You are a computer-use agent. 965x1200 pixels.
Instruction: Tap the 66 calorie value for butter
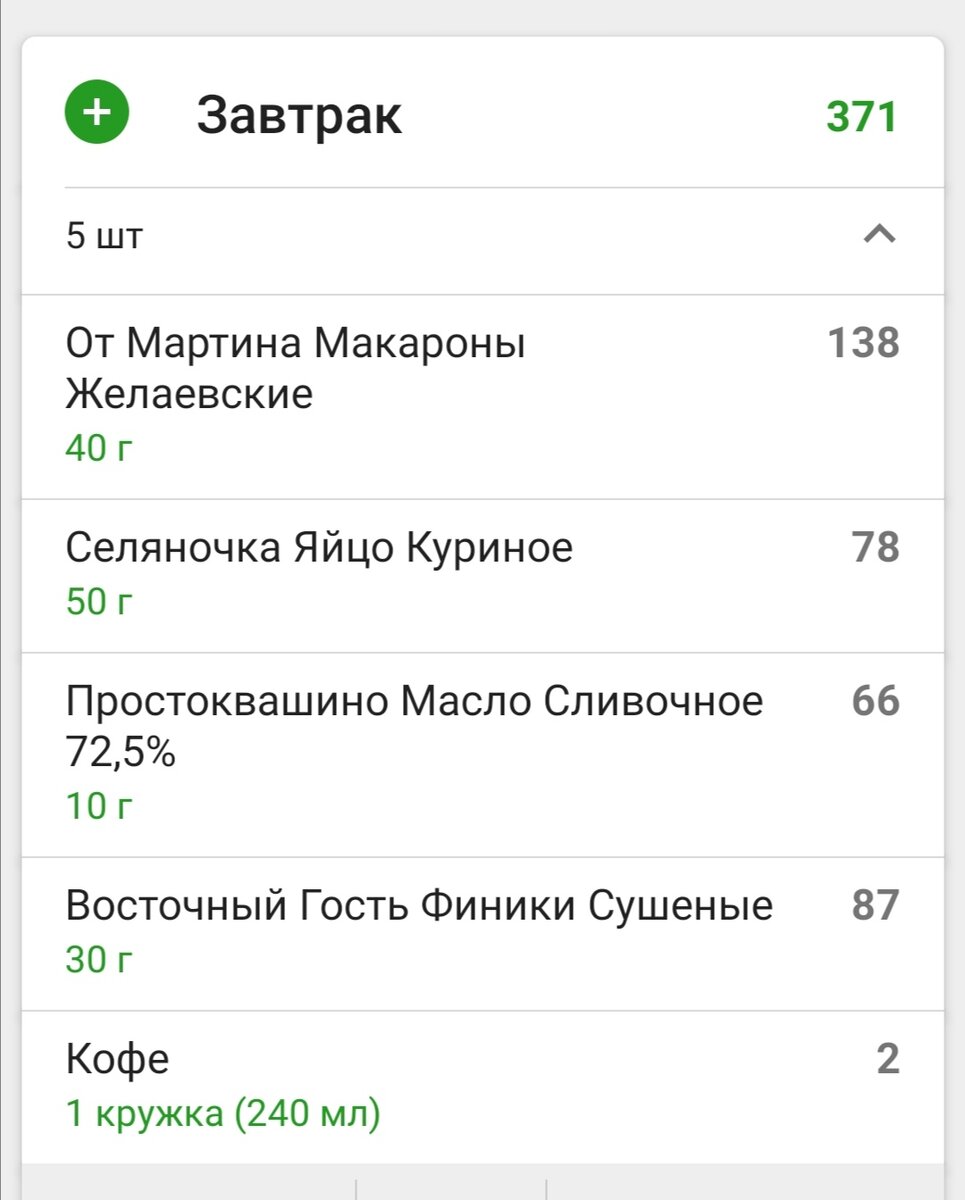coord(876,701)
